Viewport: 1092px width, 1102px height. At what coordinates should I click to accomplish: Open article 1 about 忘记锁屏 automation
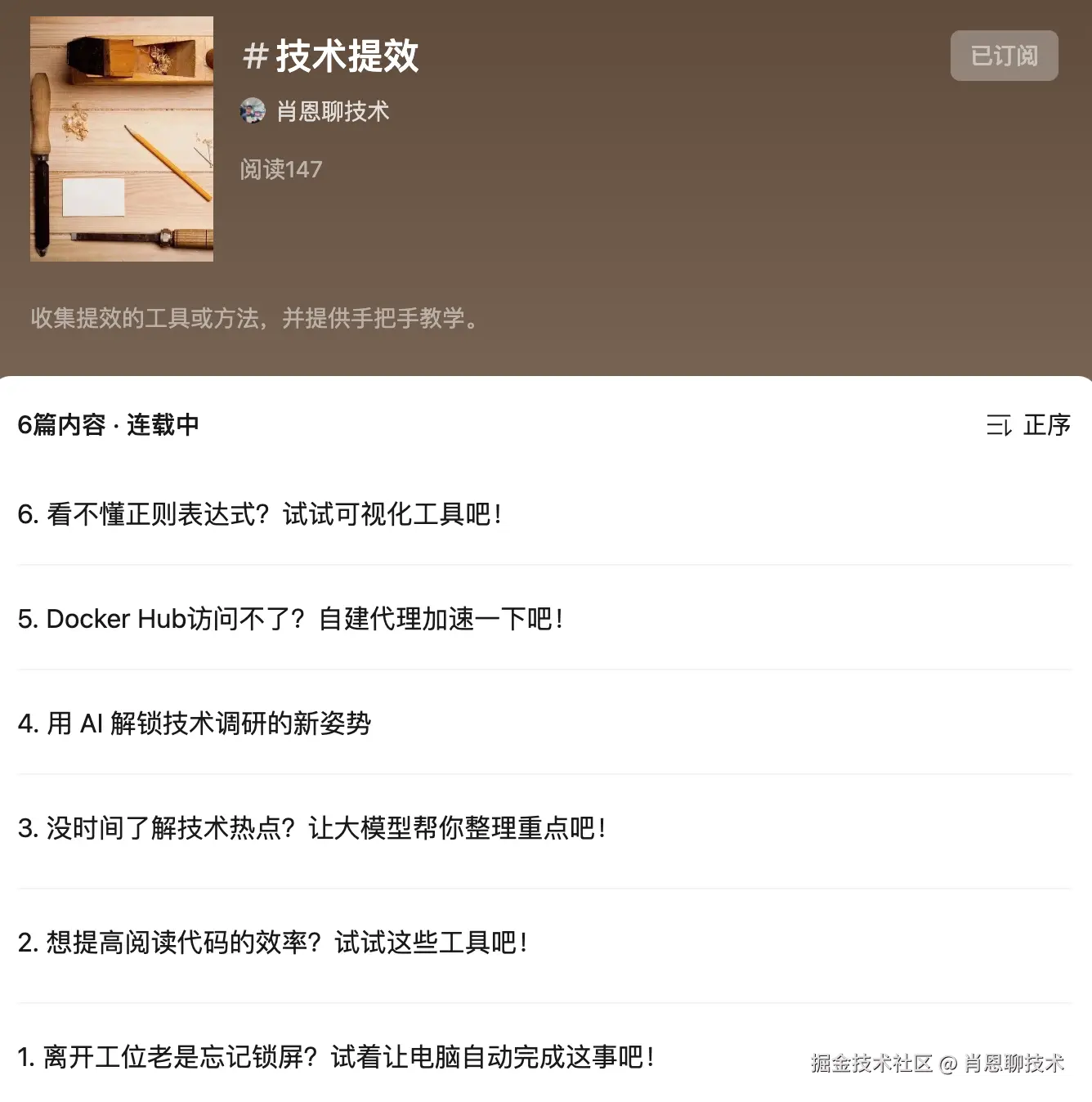pos(336,1057)
